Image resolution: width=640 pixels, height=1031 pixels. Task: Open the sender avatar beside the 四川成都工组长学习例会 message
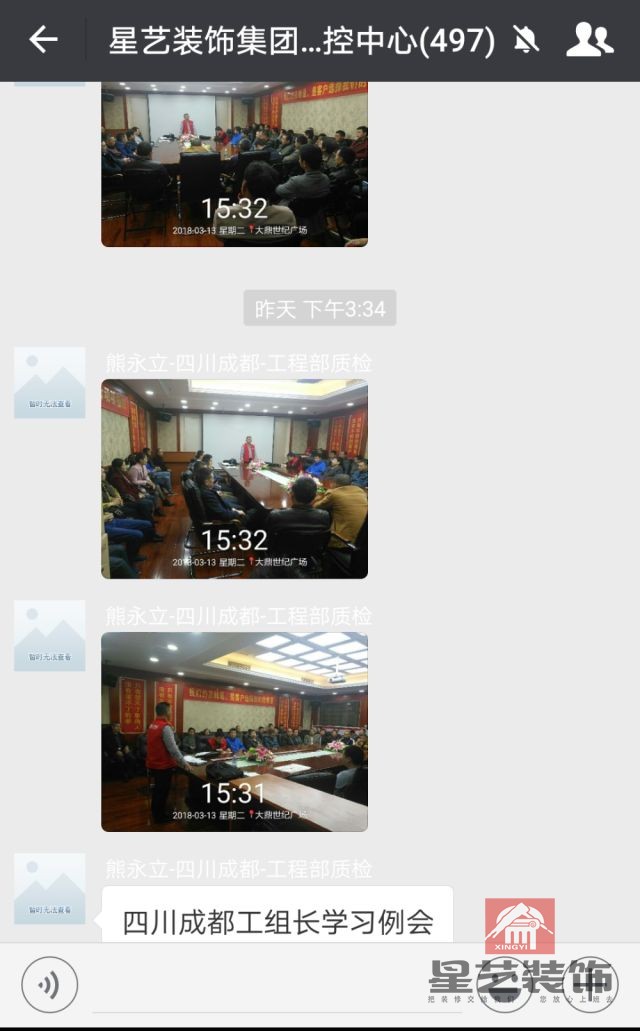(49, 888)
